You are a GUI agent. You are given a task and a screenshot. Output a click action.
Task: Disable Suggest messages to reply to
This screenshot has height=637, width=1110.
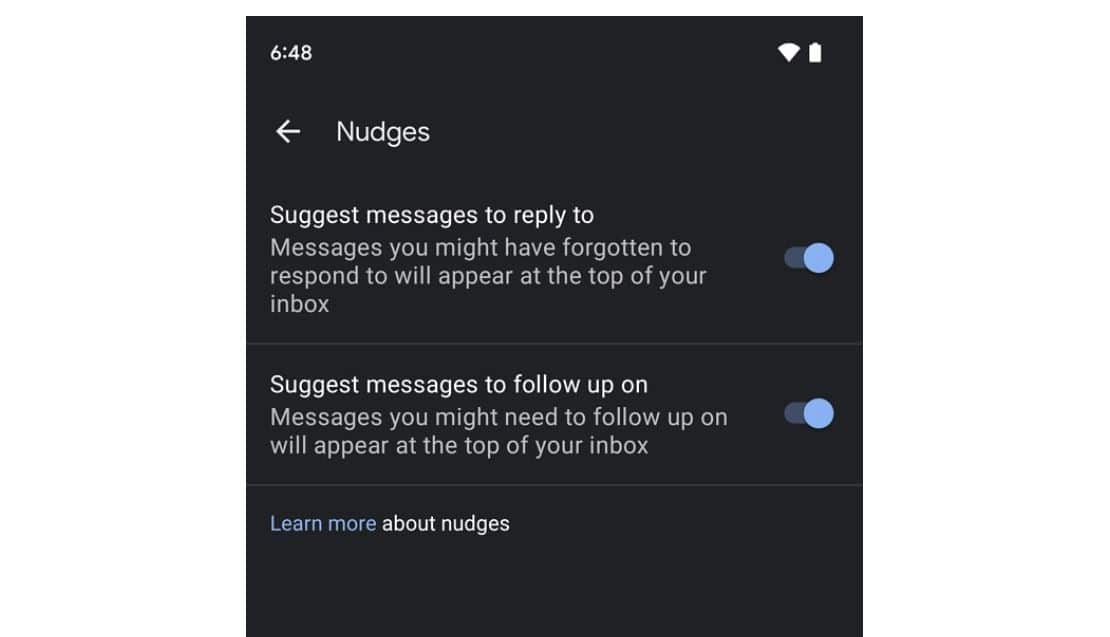[809, 258]
